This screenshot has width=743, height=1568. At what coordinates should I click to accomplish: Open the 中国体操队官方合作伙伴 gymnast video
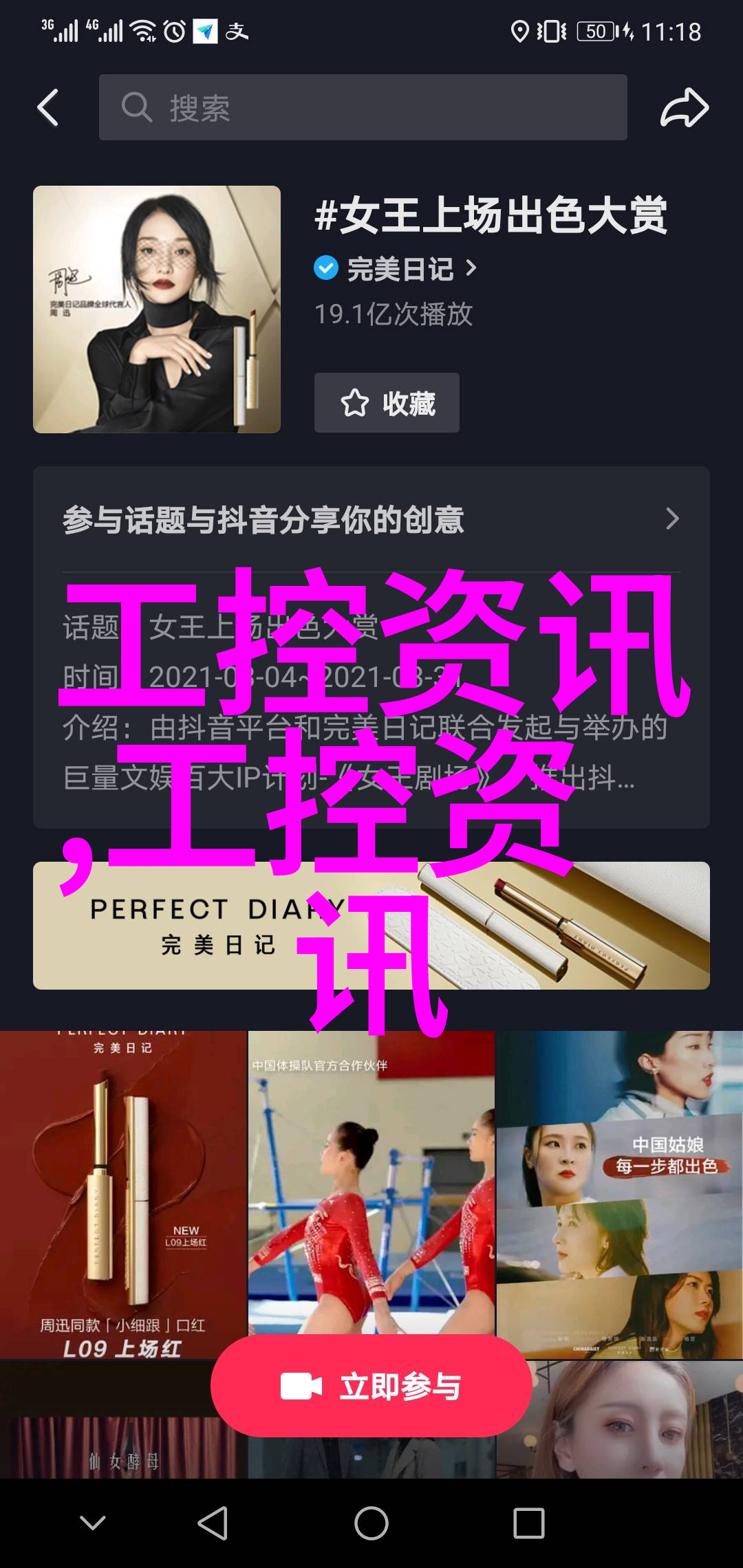tap(371, 1183)
